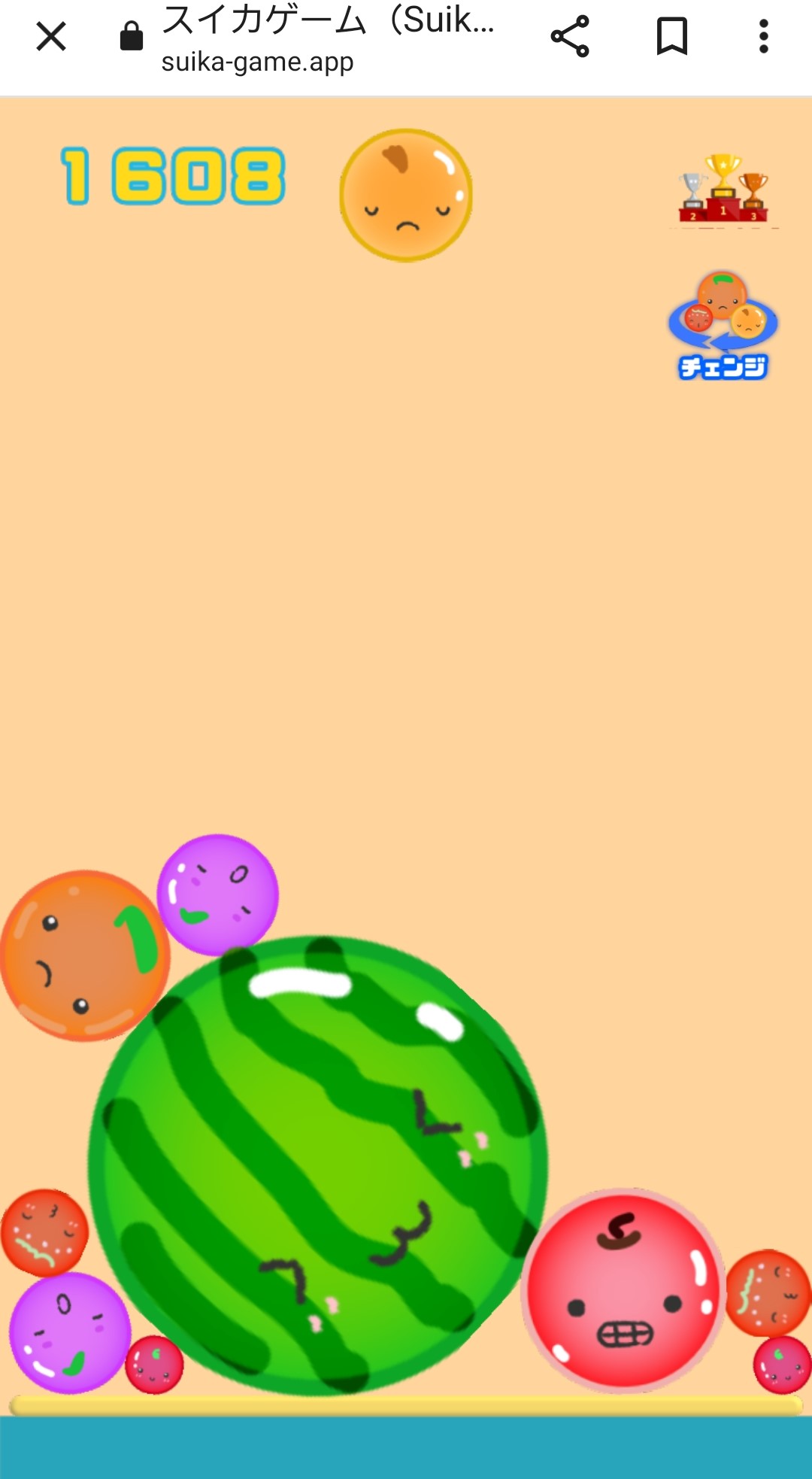Share the Suika game page
Screen dimensions: 812x1479
(x=570, y=36)
